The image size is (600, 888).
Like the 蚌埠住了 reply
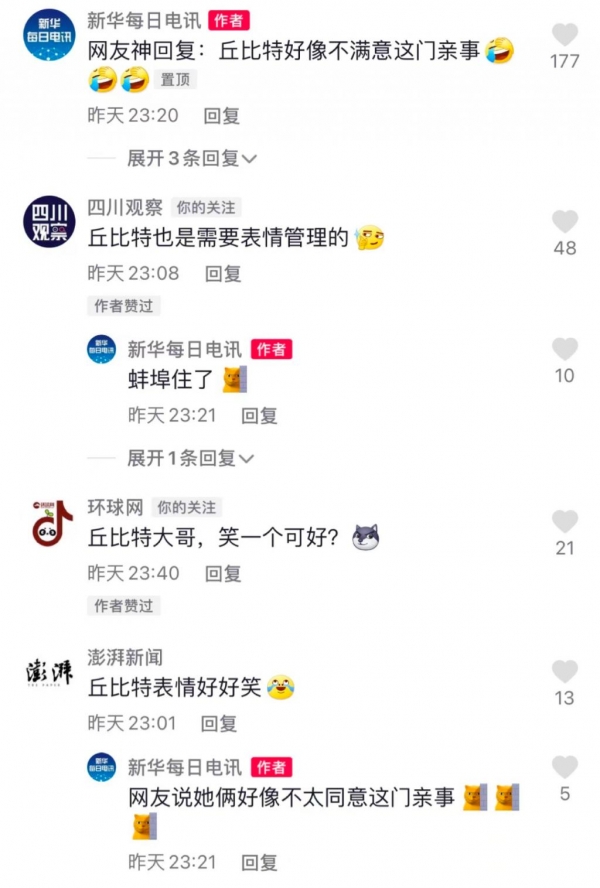pyautogui.click(x=565, y=349)
